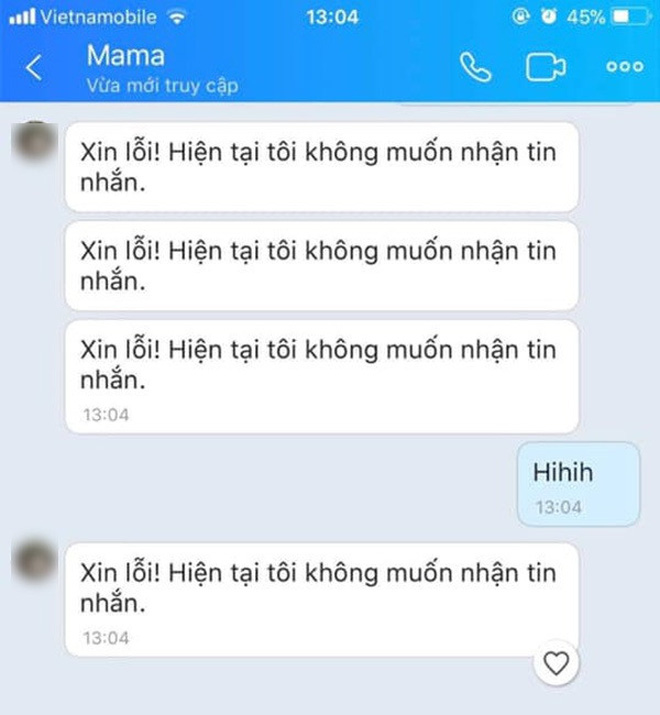
Task: Open Mama's profile from the header name
Action: [x=126, y=55]
